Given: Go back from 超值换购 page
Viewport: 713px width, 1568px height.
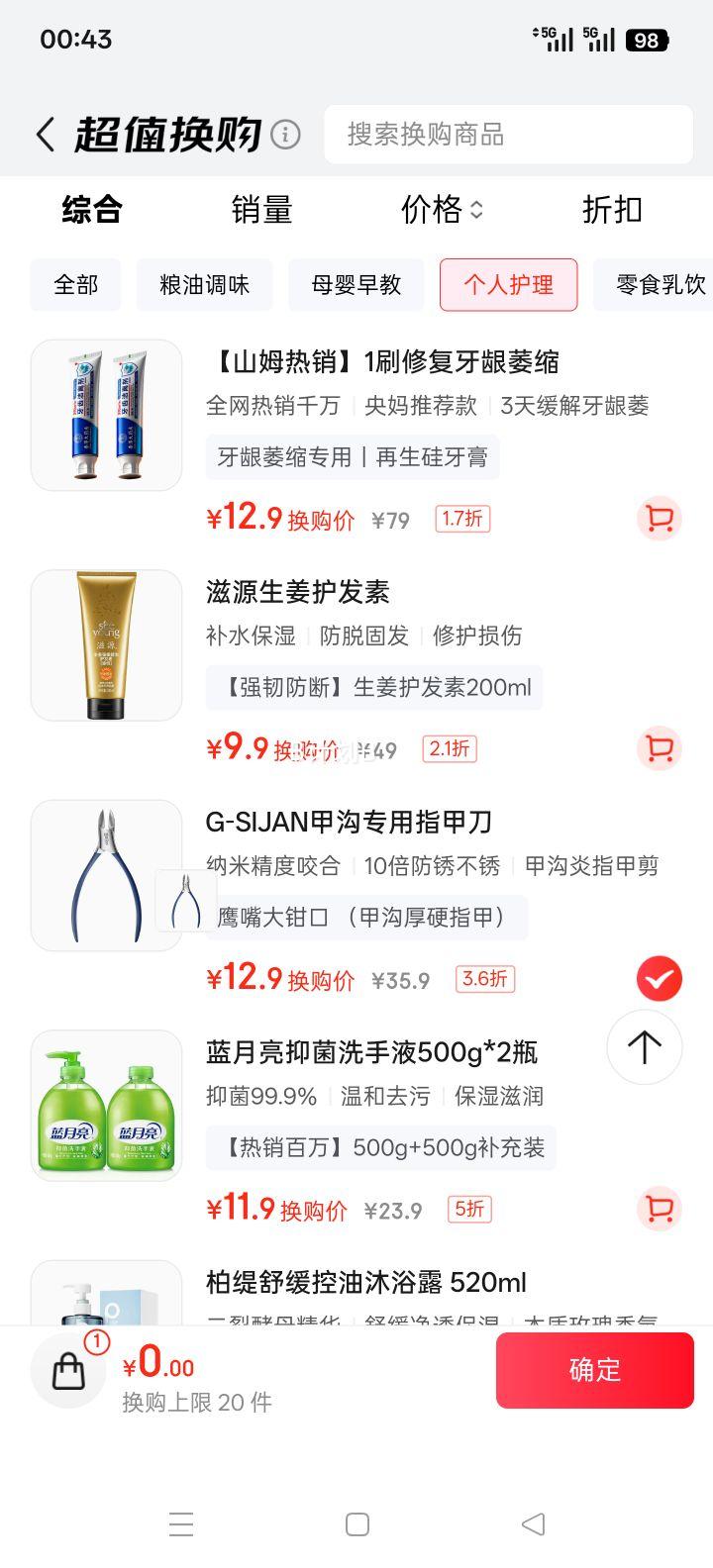Looking at the screenshot, I should (x=45, y=135).
